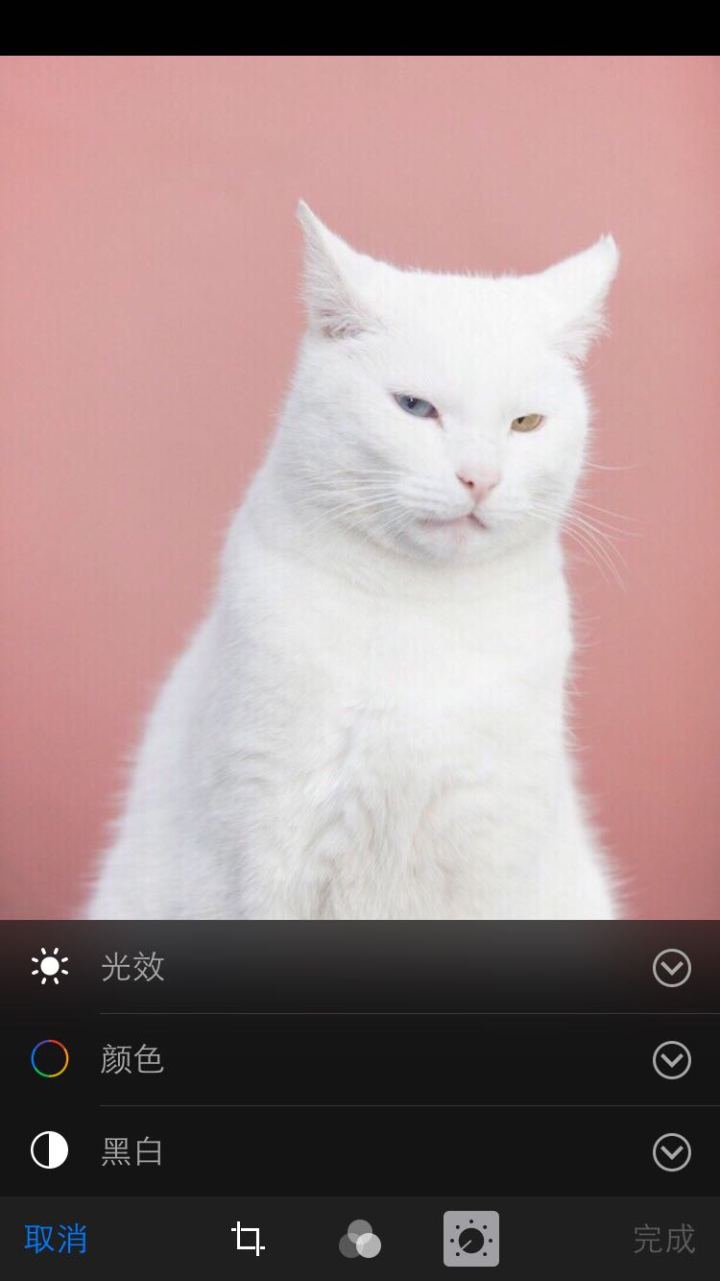
Task: Expand the 颜色 adjustment options
Action: [x=671, y=1060]
